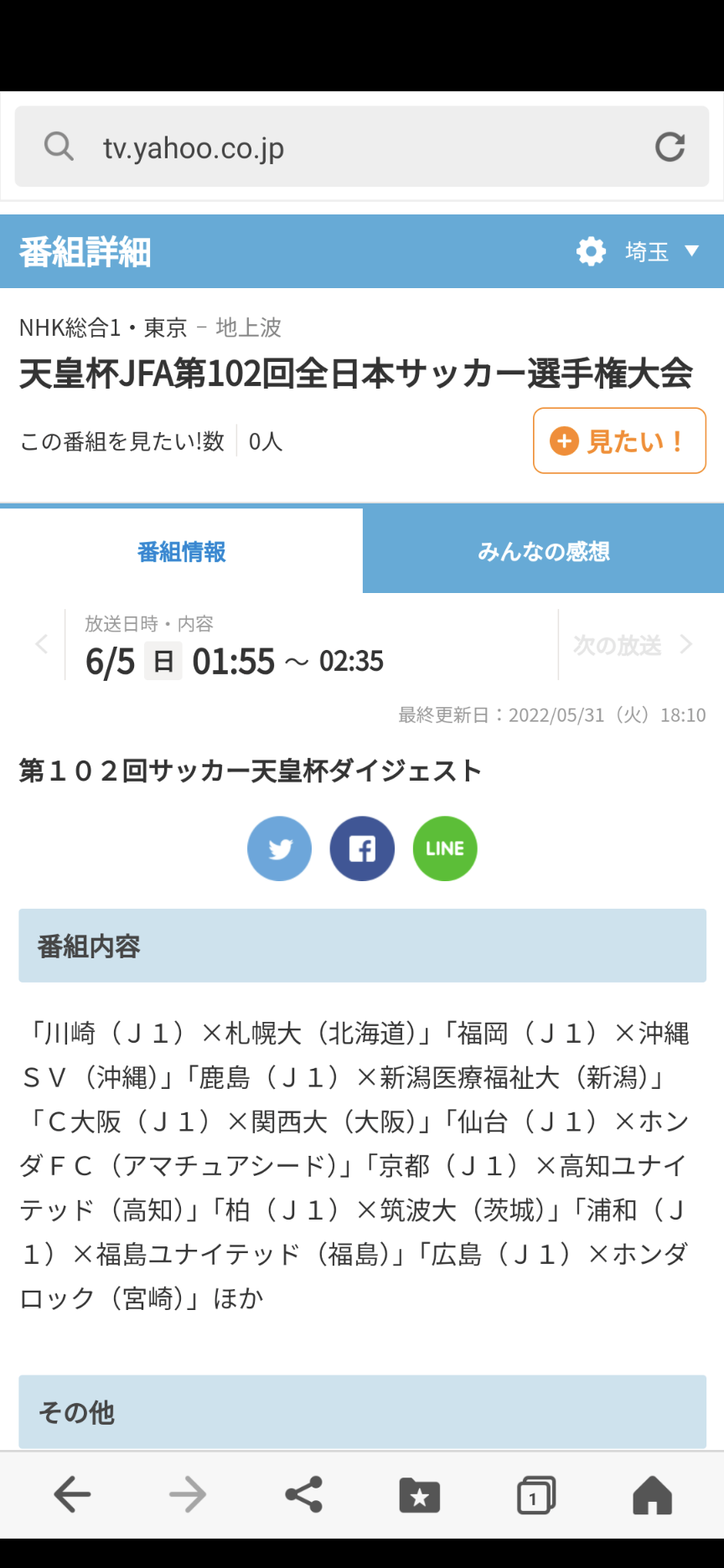Go to browser home page
Screen dimensions: 724x1568
(652, 1494)
